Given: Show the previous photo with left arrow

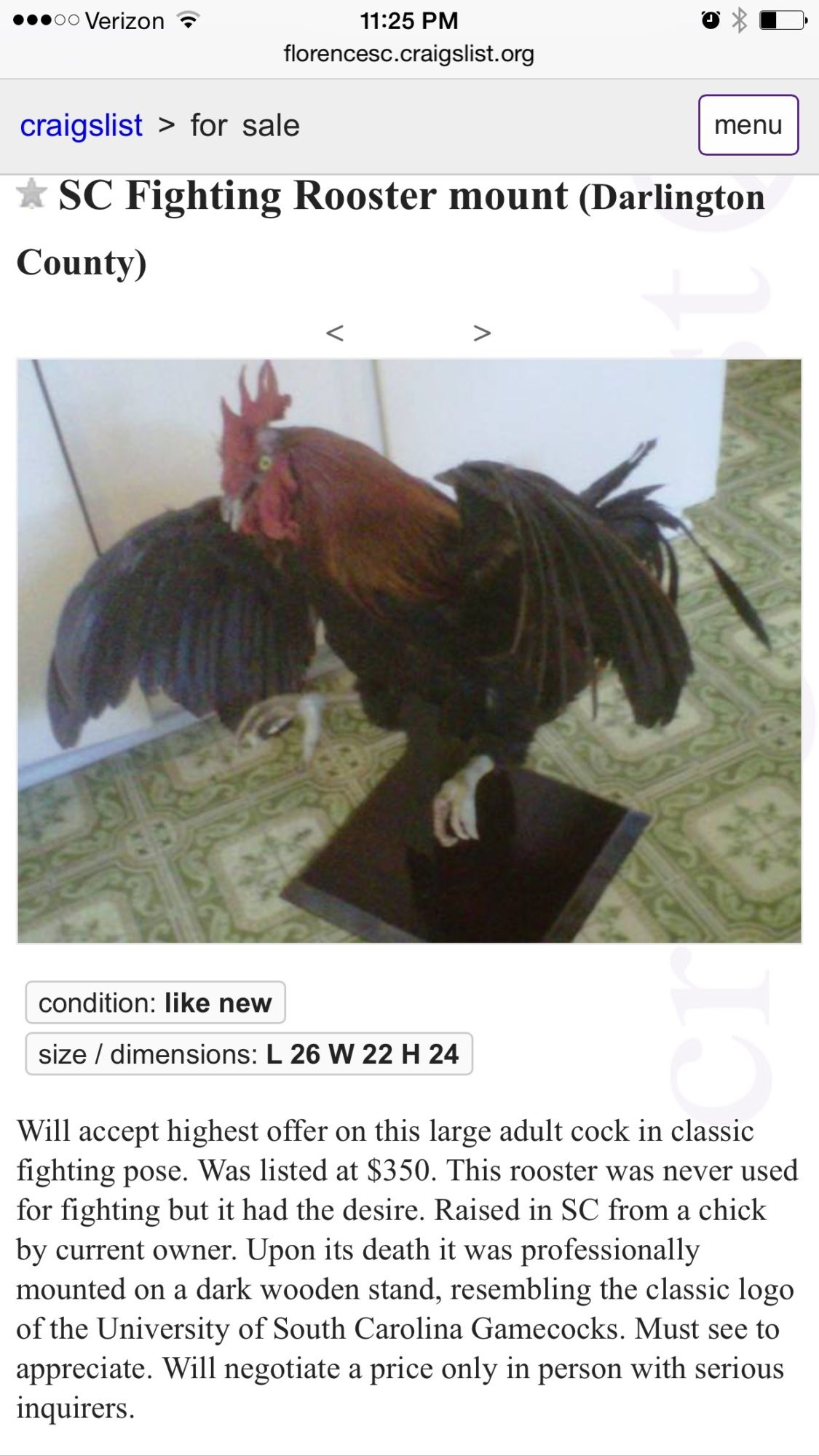Looking at the screenshot, I should pos(334,333).
